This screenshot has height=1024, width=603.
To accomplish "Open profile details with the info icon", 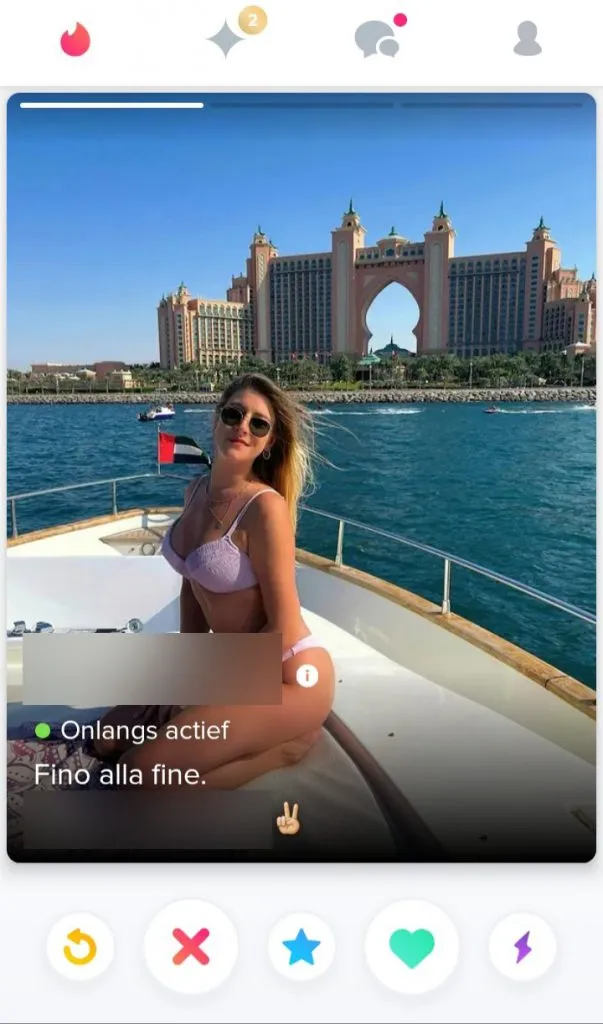I will coord(307,676).
